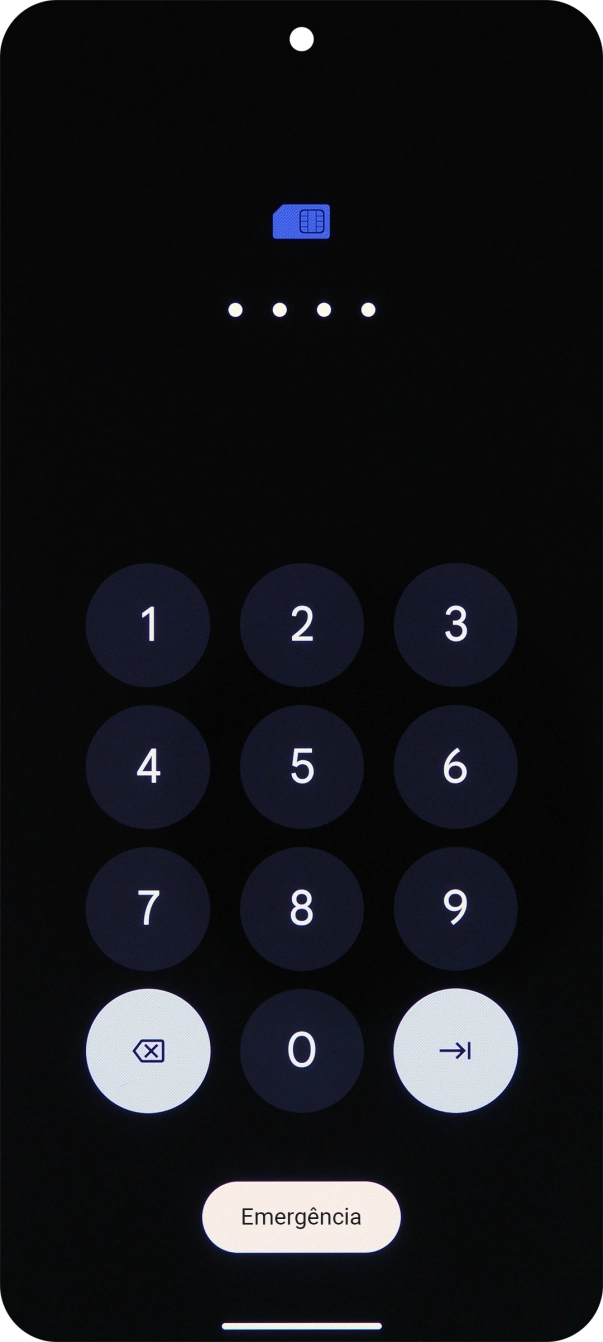The height and width of the screenshot is (1342, 603).
Task: Enter digit 5 on the keypad
Action: (x=301, y=767)
